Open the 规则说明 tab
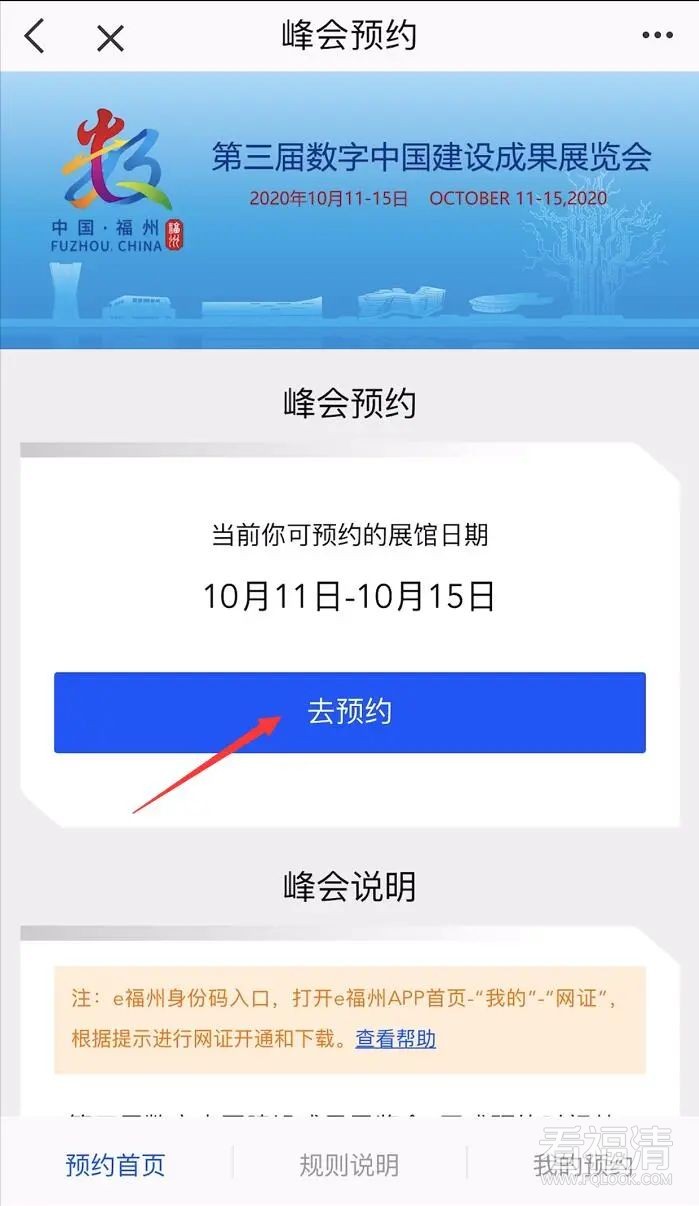699x1206 pixels. pos(349,1165)
